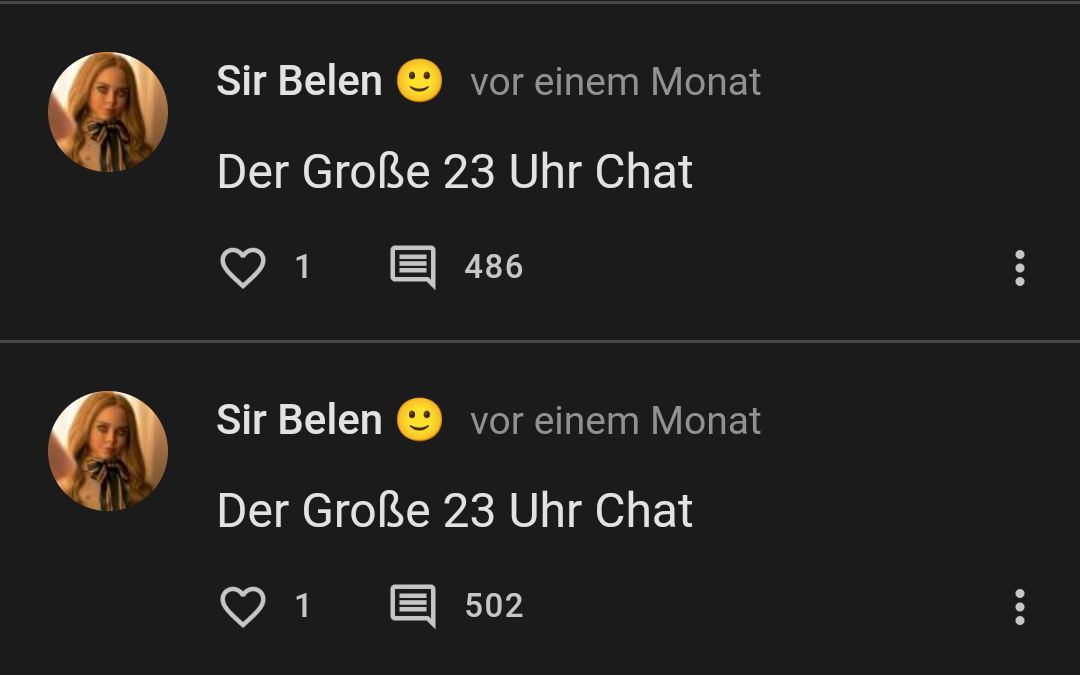Image resolution: width=1080 pixels, height=675 pixels.
Task: Like the post with 486 comments
Action: (x=242, y=268)
